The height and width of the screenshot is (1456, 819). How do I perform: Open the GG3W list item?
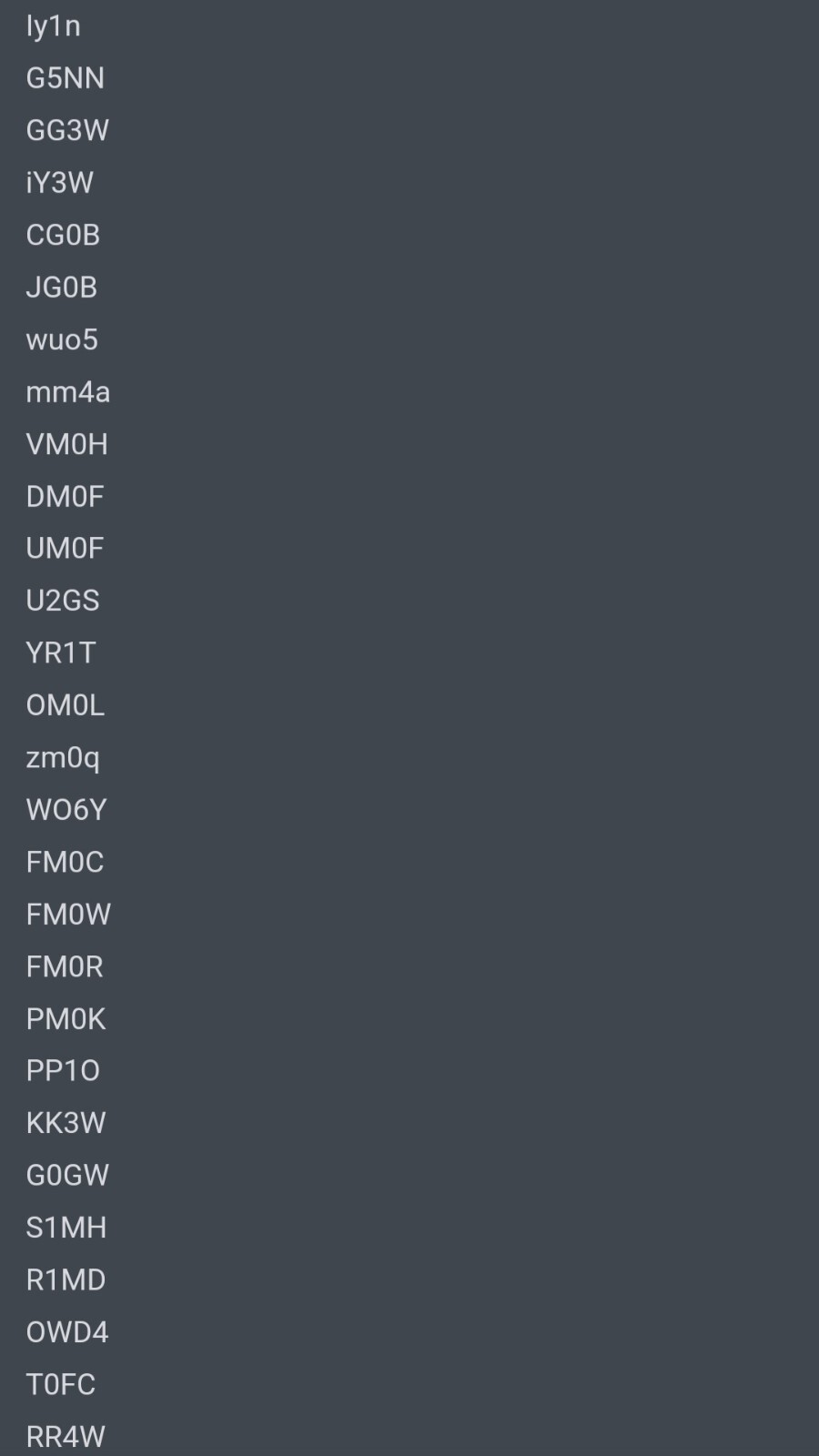[67, 131]
